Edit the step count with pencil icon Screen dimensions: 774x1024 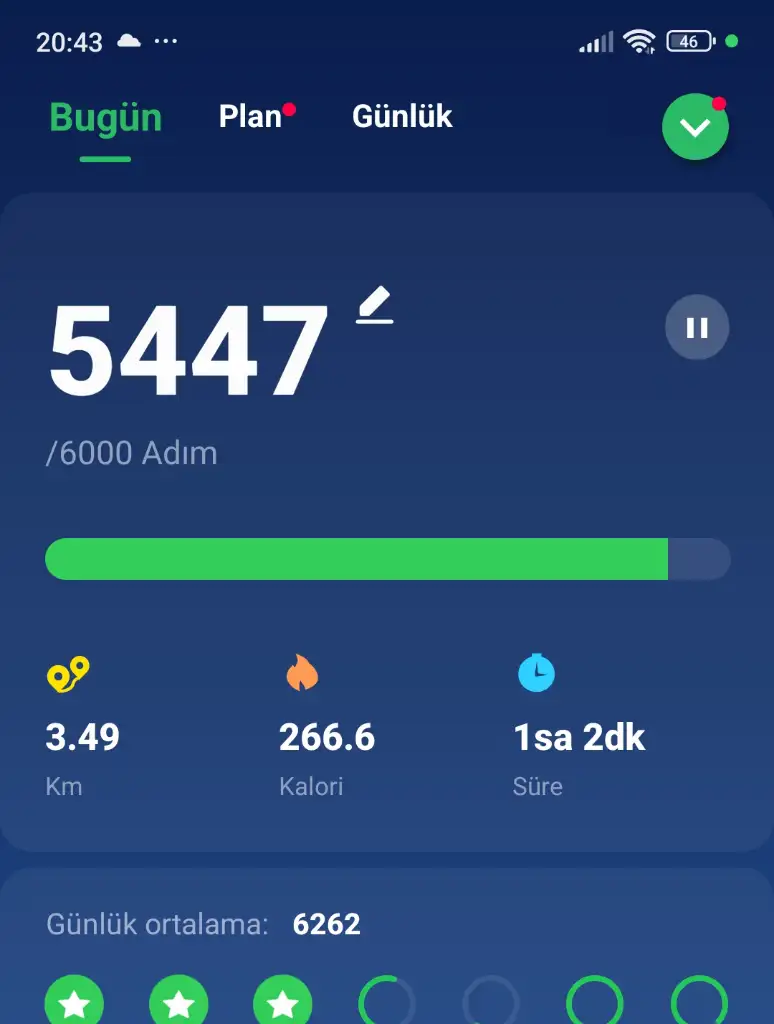click(x=375, y=306)
